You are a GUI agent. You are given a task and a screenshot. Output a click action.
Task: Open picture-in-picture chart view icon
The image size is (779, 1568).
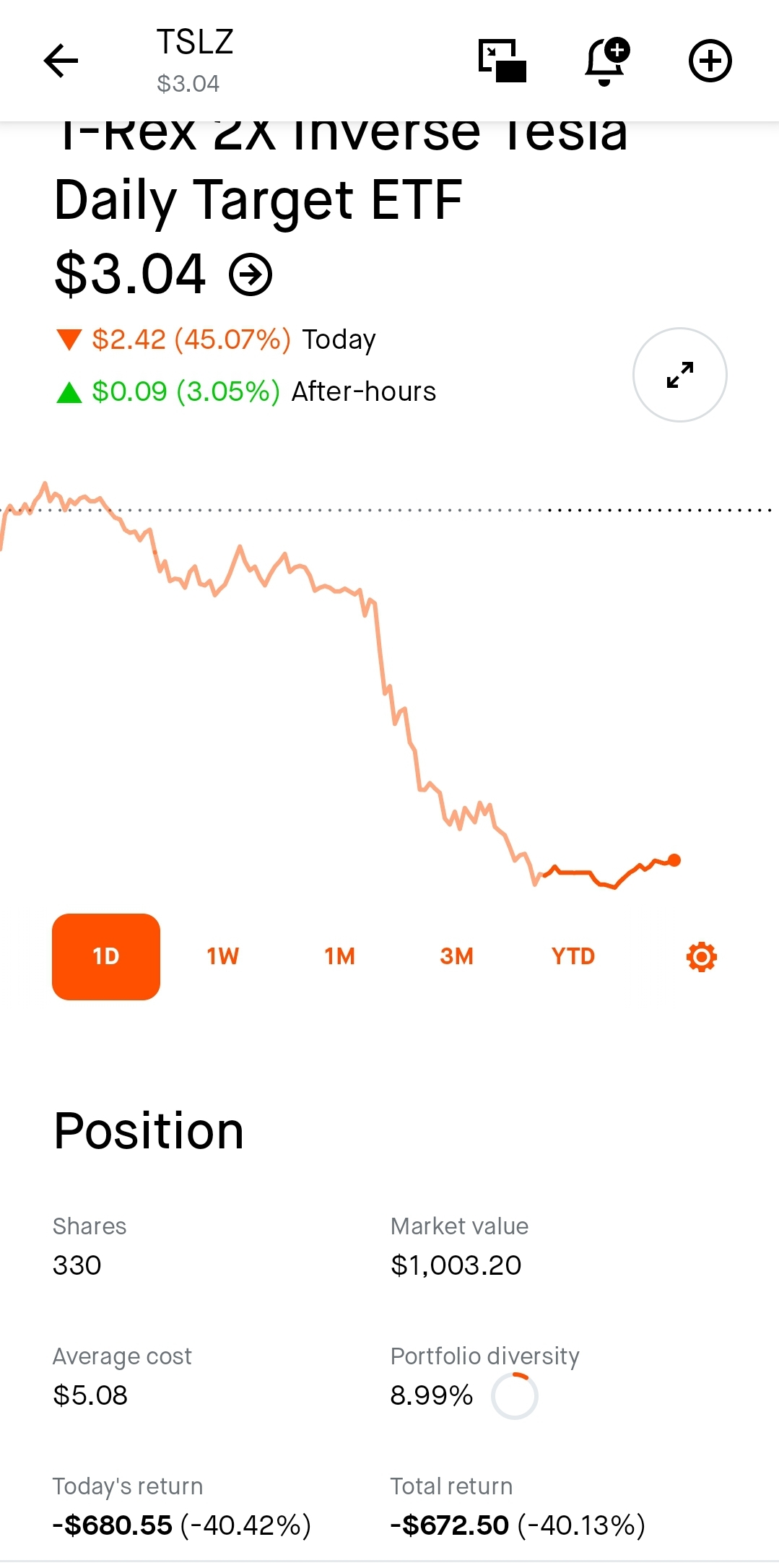point(502,61)
